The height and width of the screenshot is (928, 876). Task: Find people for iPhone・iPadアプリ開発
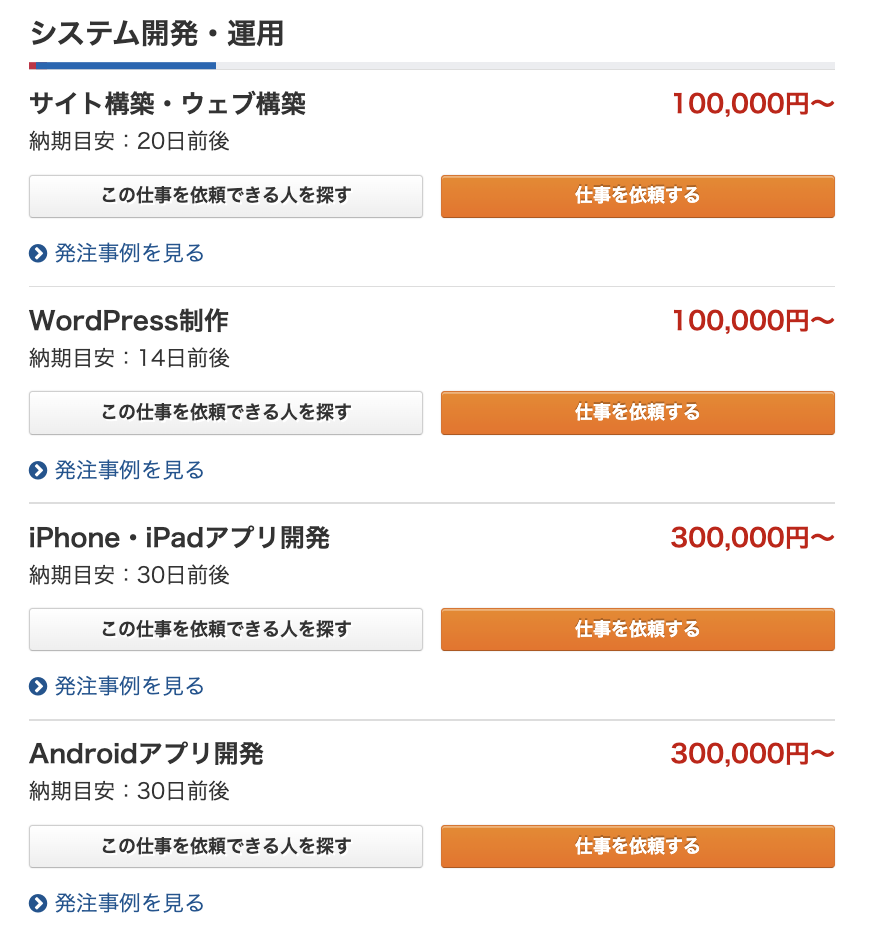(x=226, y=629)
